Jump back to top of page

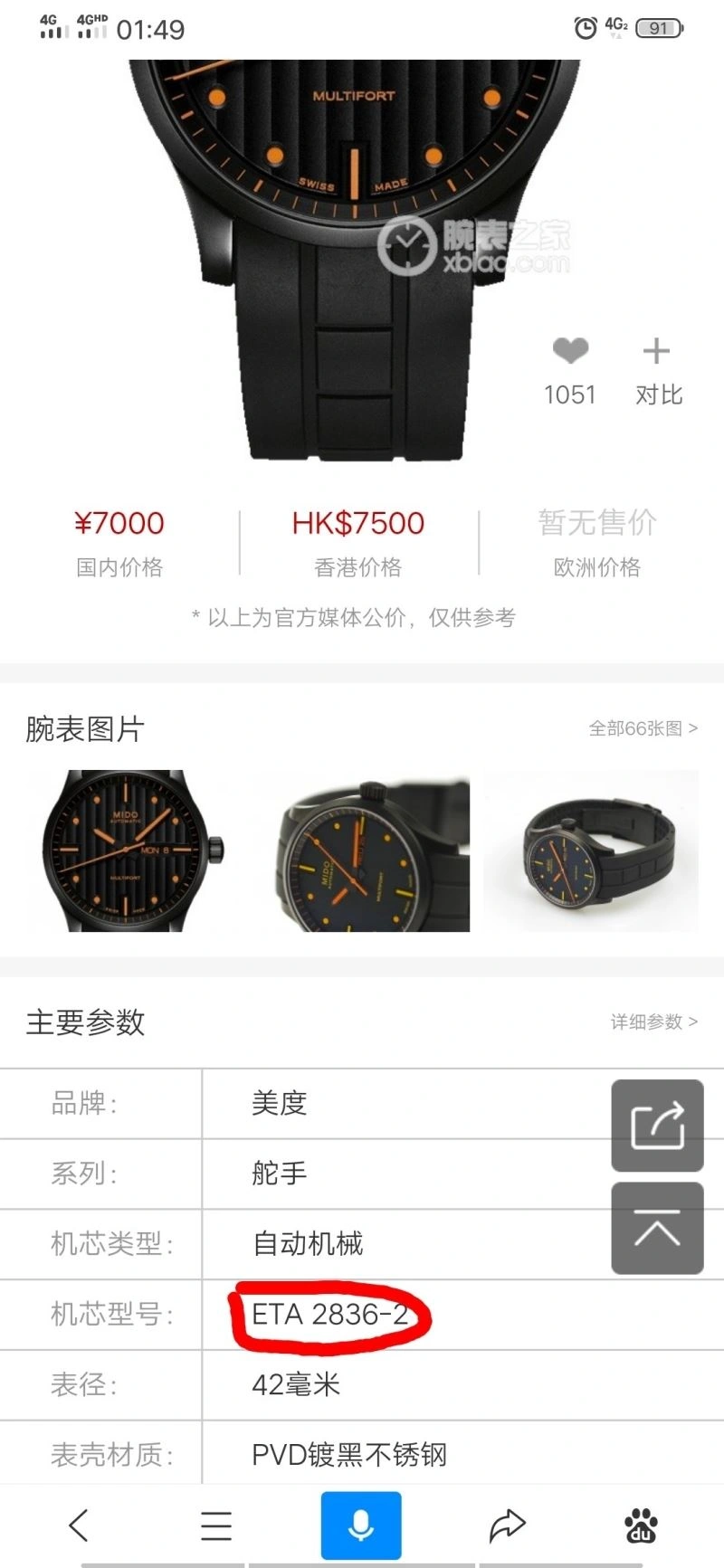(x=657, y=1228)
